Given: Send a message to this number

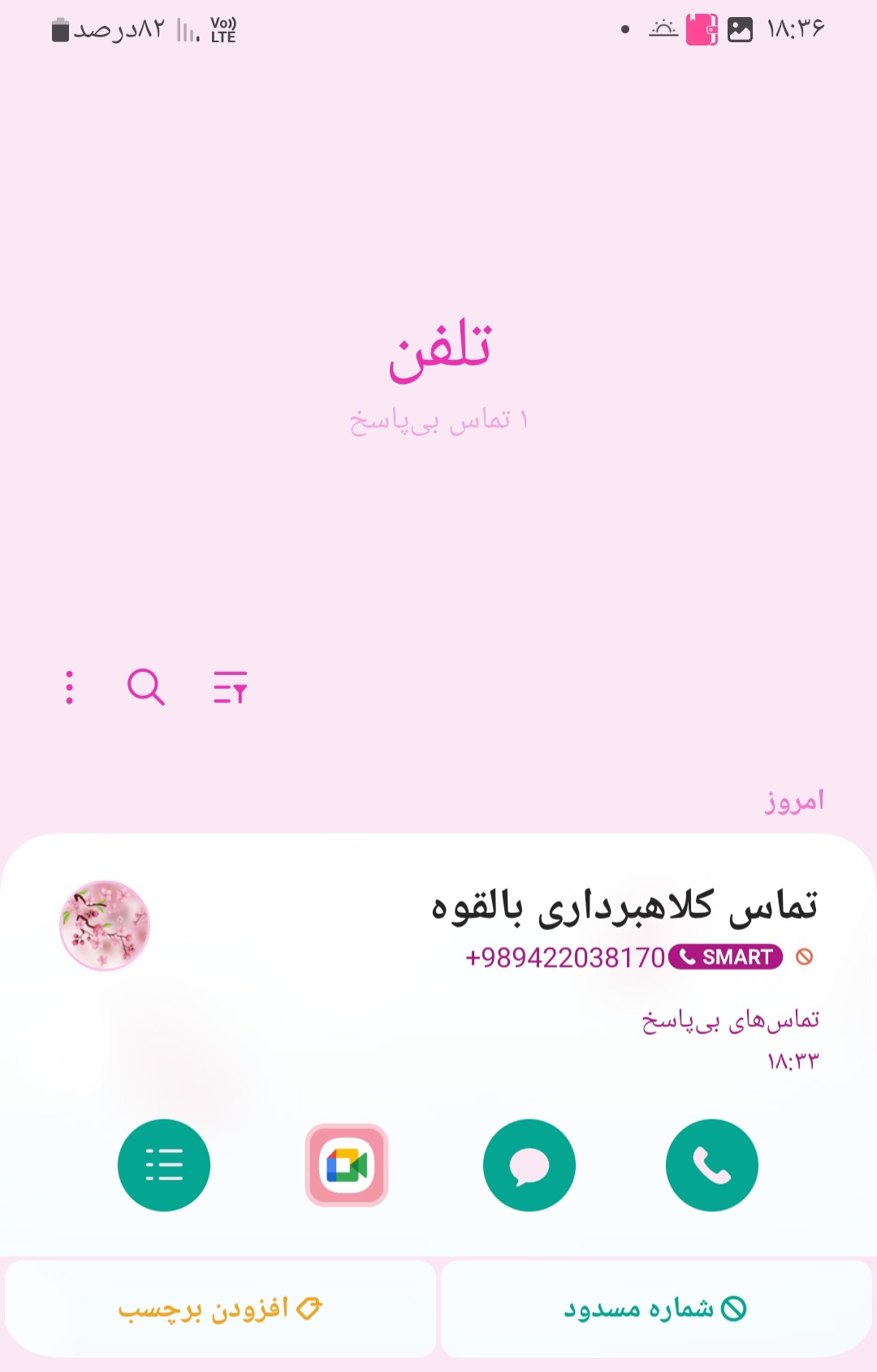Looking at the screenshot, I should tap(529, 1165).
